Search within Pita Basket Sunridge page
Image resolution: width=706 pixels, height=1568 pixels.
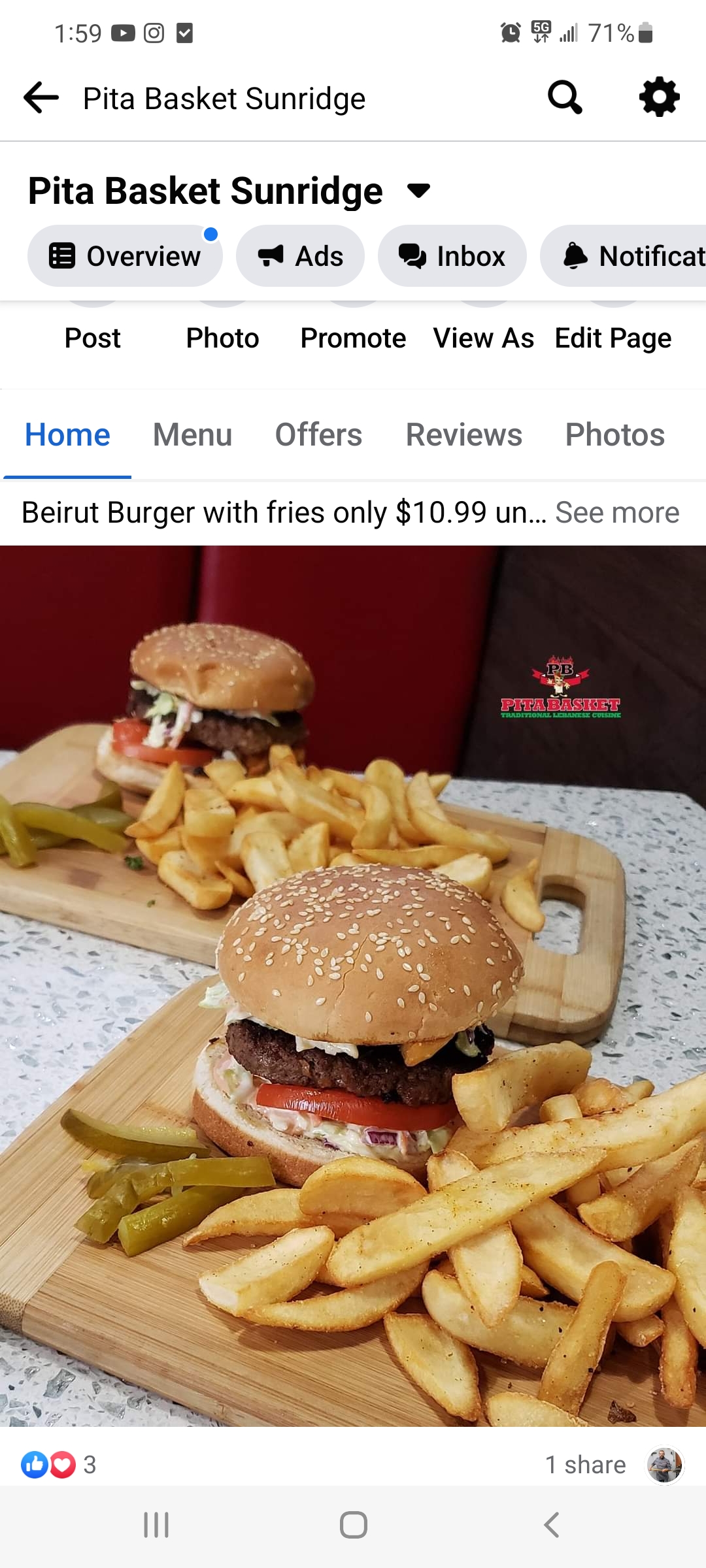pyautogui.click(x=565, y=98)
